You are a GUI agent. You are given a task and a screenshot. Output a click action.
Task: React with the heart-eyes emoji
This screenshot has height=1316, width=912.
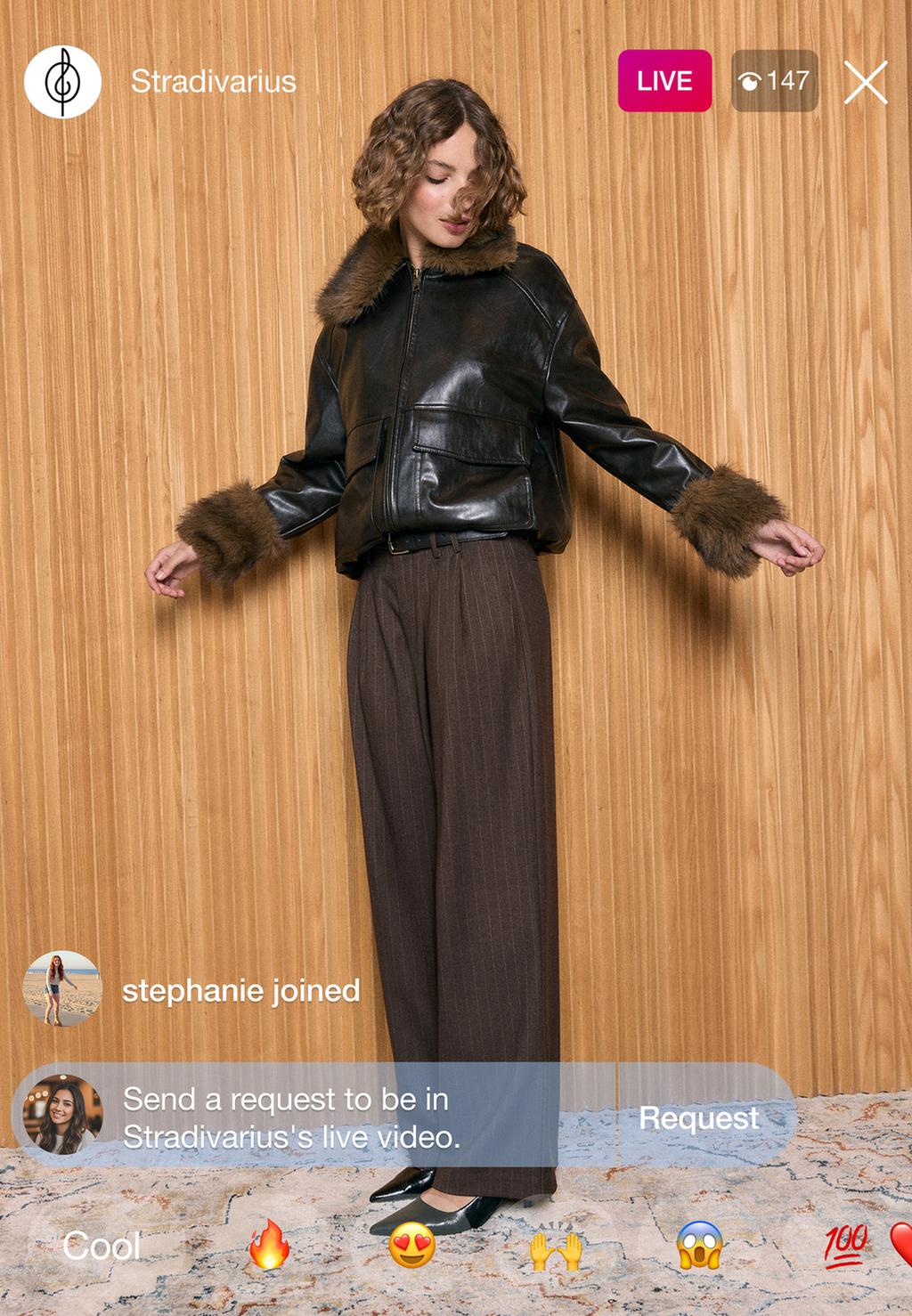[x=412, y=1245]
